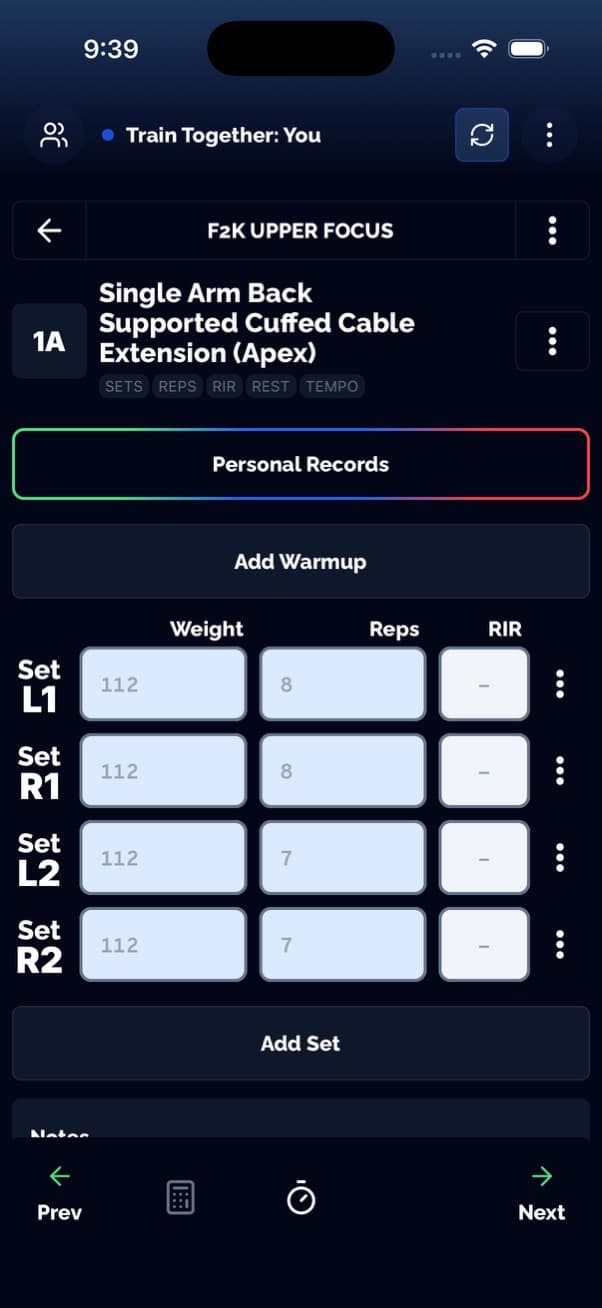Tap the sync refresh button

tap(482, 135)
